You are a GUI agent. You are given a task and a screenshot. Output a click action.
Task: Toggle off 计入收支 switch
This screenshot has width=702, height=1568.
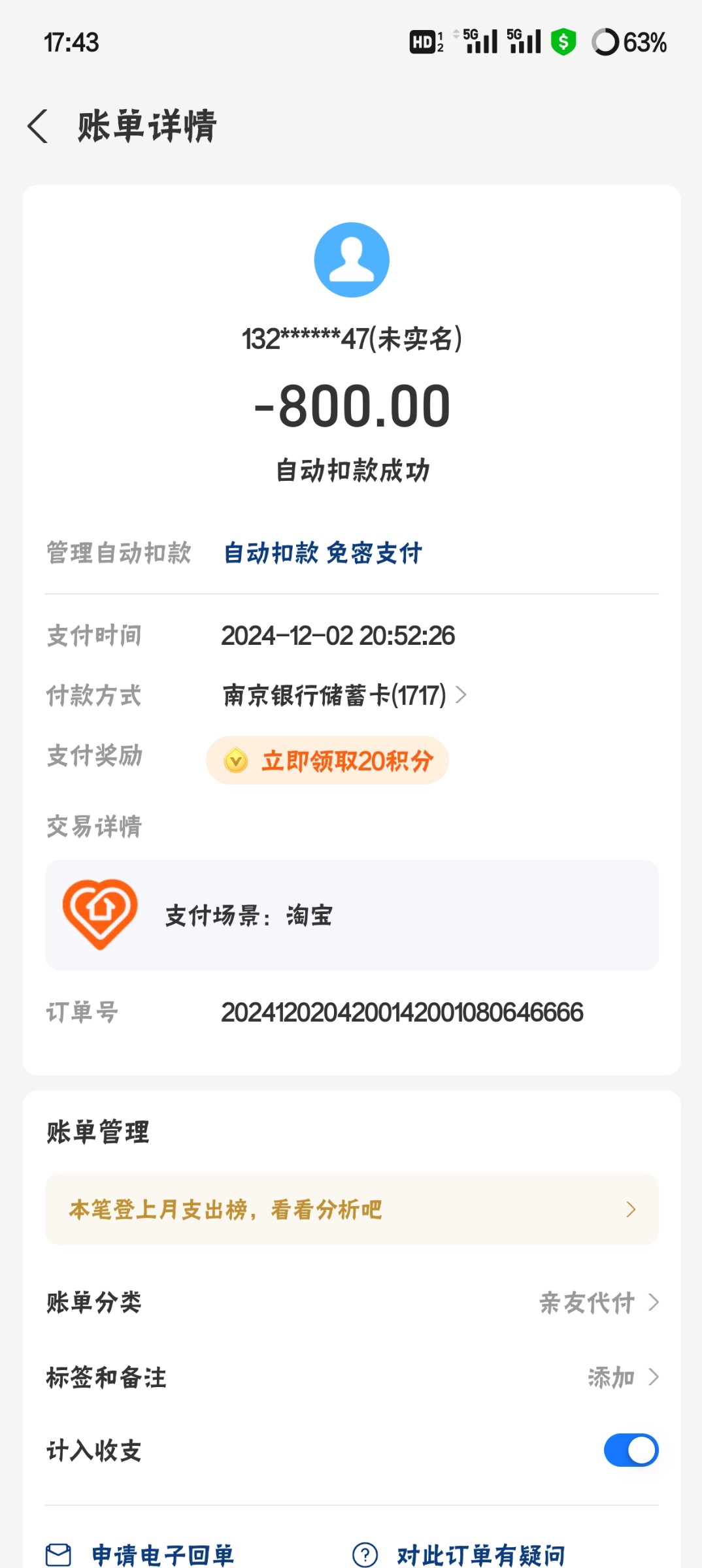[x=631, y=1450]
